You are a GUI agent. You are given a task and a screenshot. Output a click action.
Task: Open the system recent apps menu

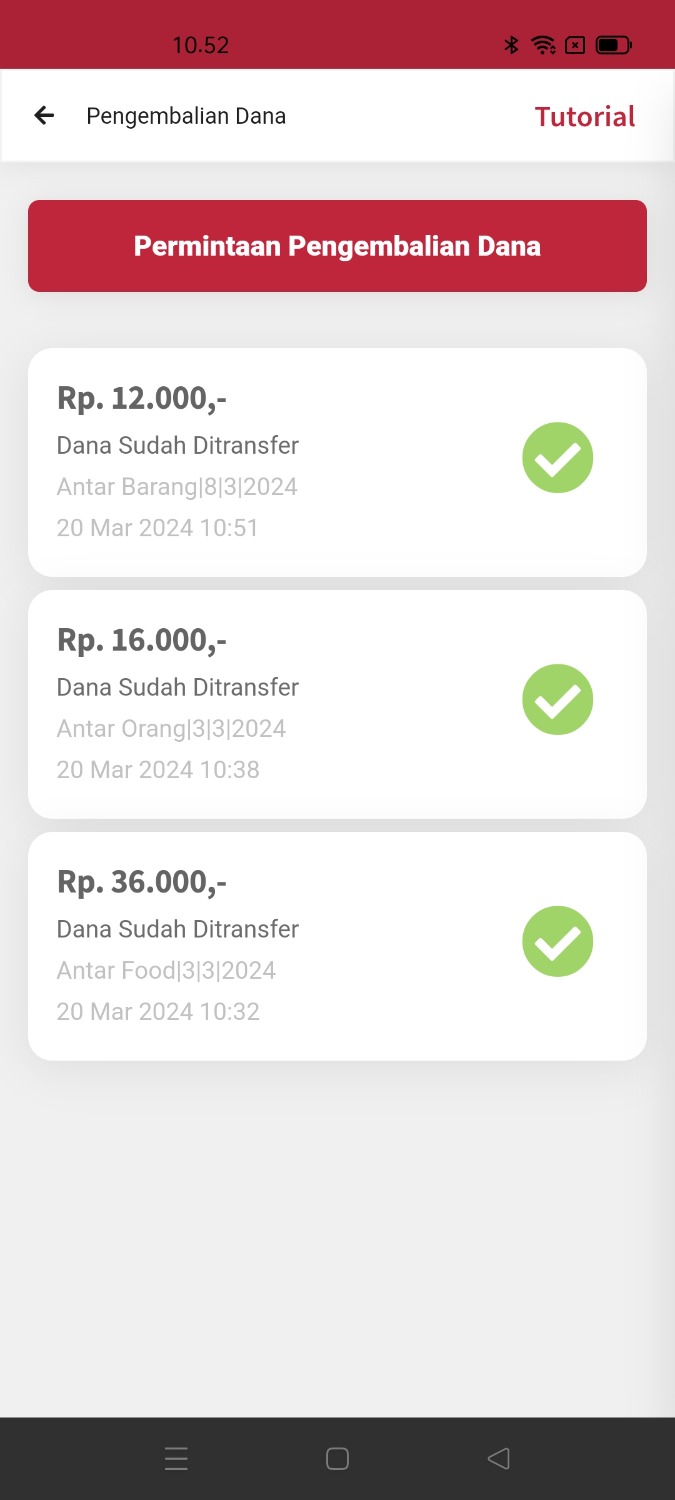(x=176, y=1459)
